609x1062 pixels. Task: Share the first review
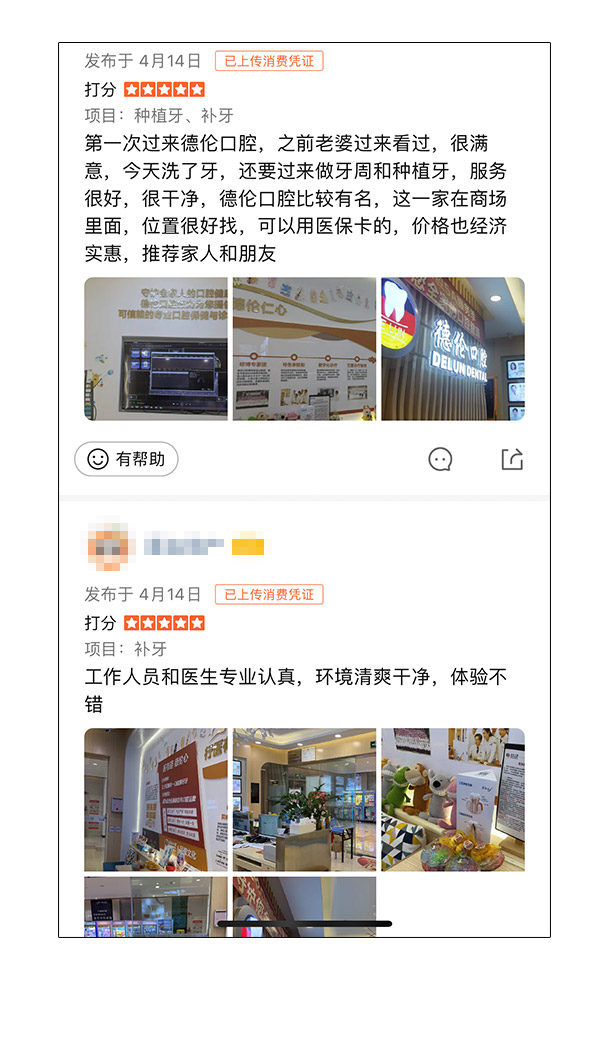coord(512,459)
